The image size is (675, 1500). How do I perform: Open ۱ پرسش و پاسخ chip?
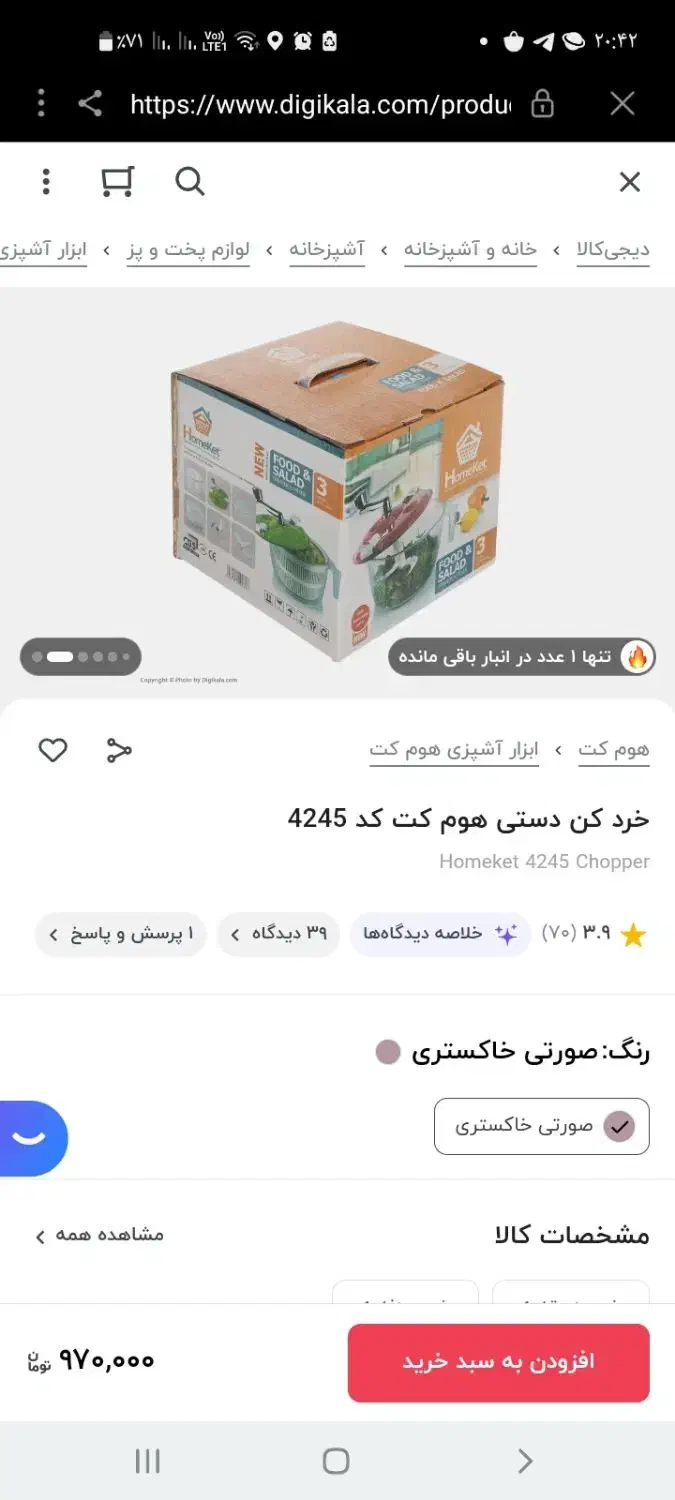121,934
